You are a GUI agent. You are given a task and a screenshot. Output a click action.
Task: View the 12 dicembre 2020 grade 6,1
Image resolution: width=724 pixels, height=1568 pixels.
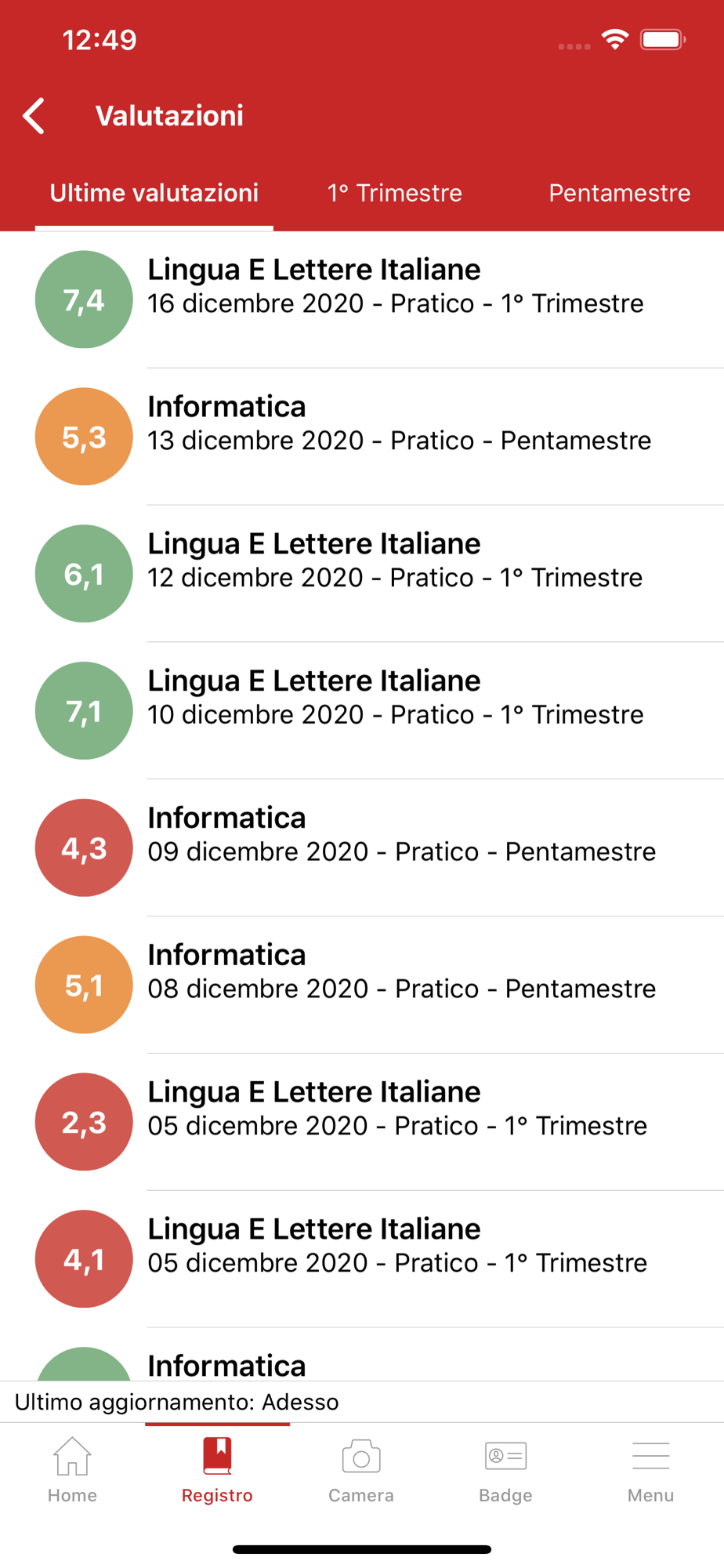click(x=362, y=574)
